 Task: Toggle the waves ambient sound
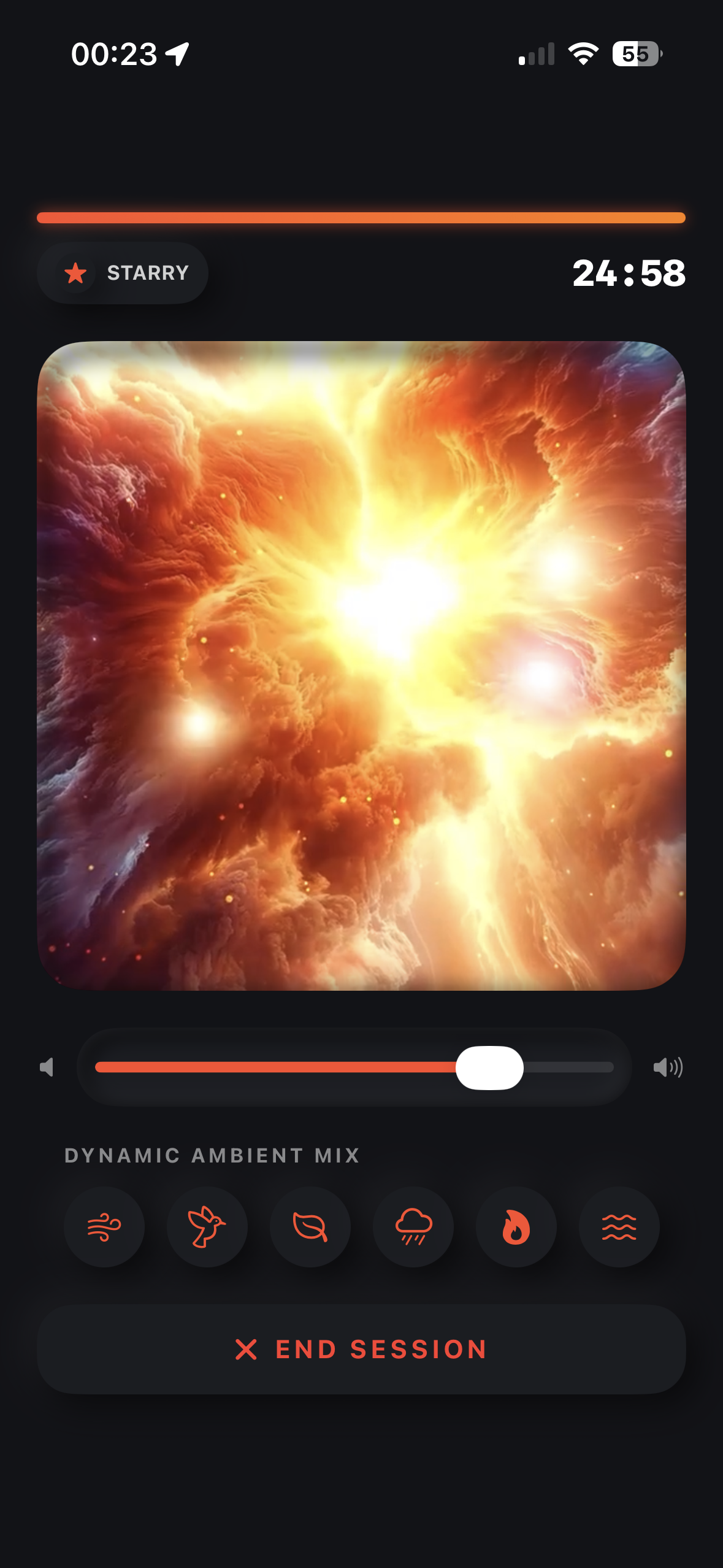pyautogui.click(x=619, y=1227)
